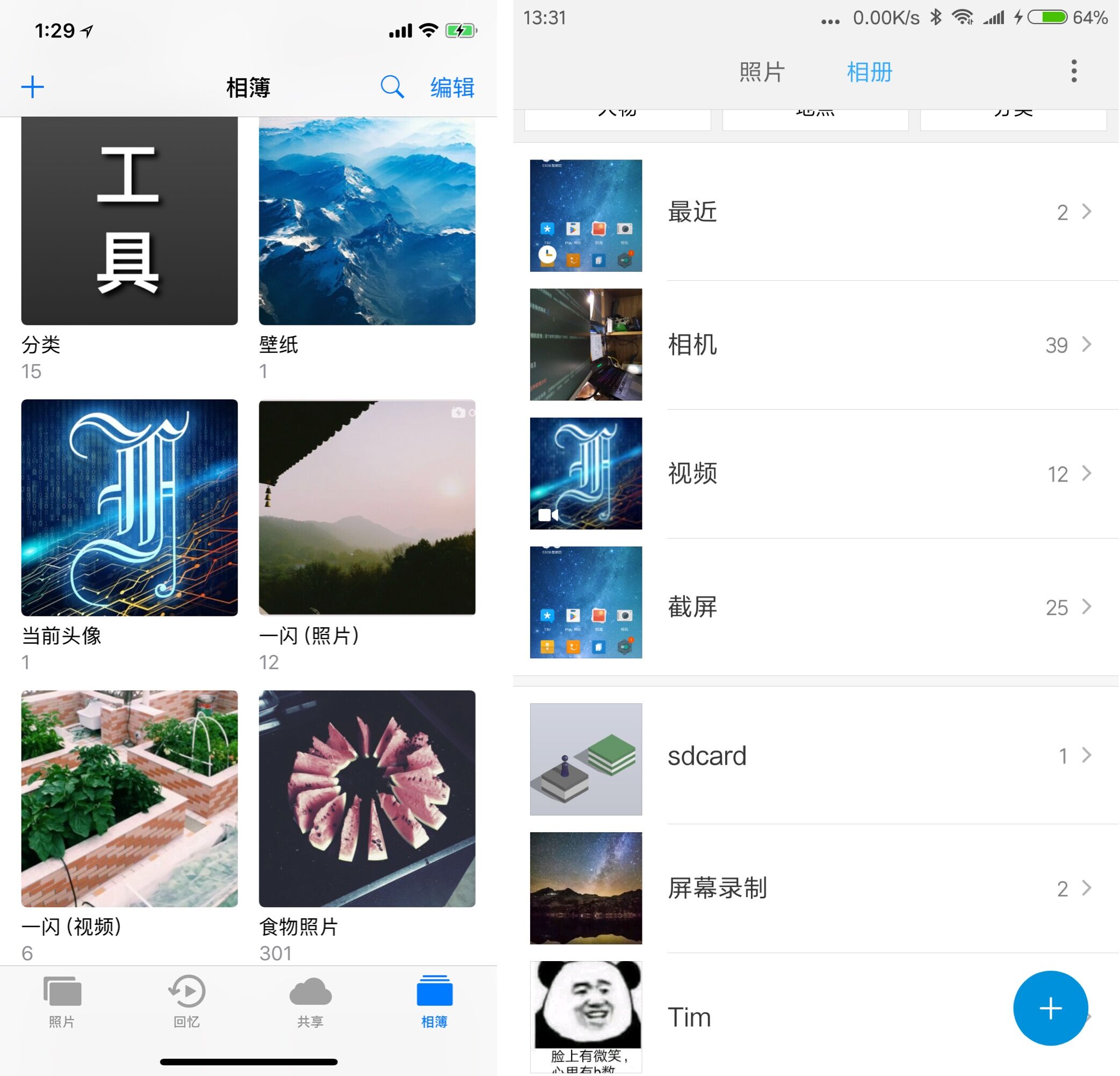Image resolution: width=1120 pixels, height=1076 pixels.
Task: Switch to the 相册 top tab
Action: pyautogui.click(x=869, y=72)
